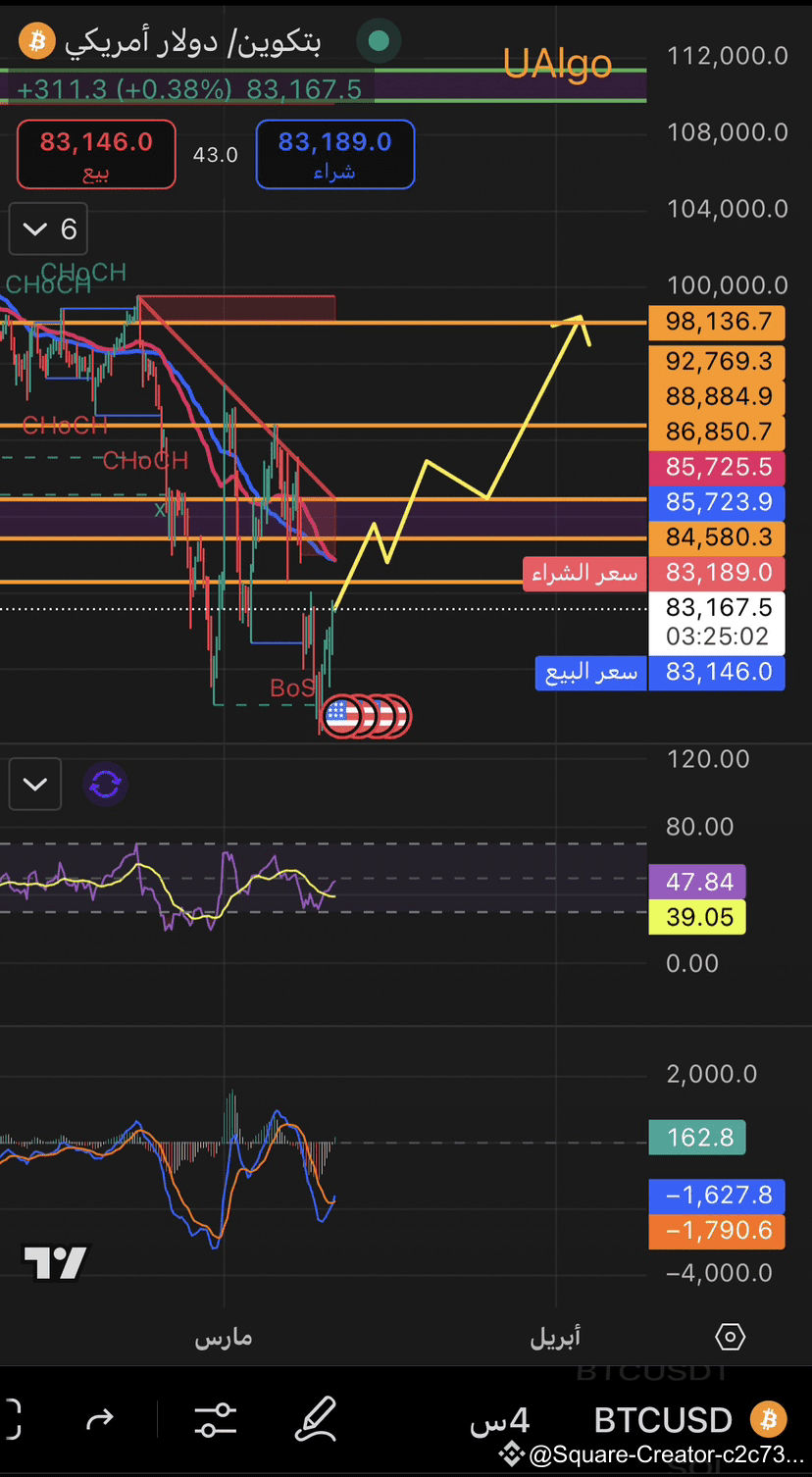Viewport: 812px width, 1477px height.
Task: Open chart scale settings hexagon icon
Action: 730,1337
